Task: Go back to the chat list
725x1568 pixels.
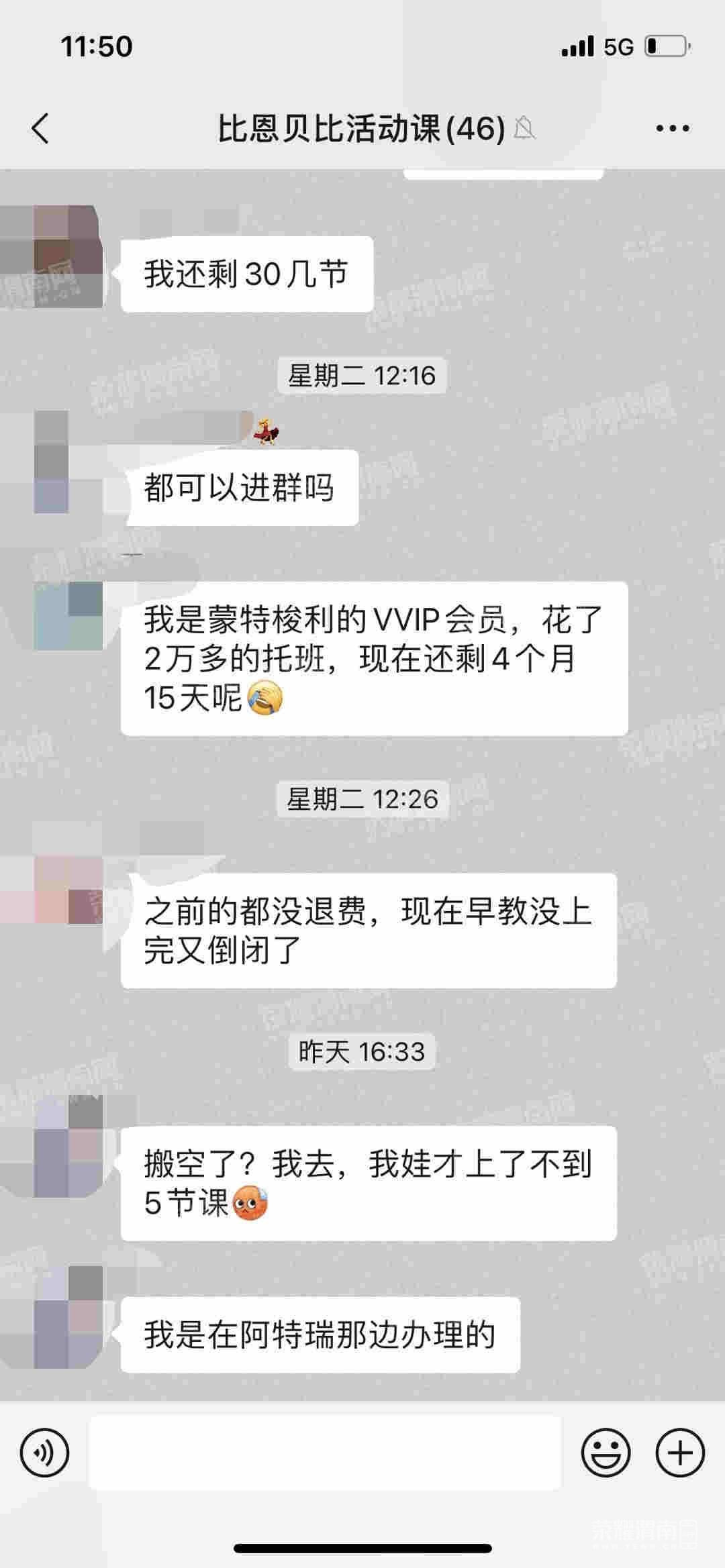Action: (x=40, y=128)
